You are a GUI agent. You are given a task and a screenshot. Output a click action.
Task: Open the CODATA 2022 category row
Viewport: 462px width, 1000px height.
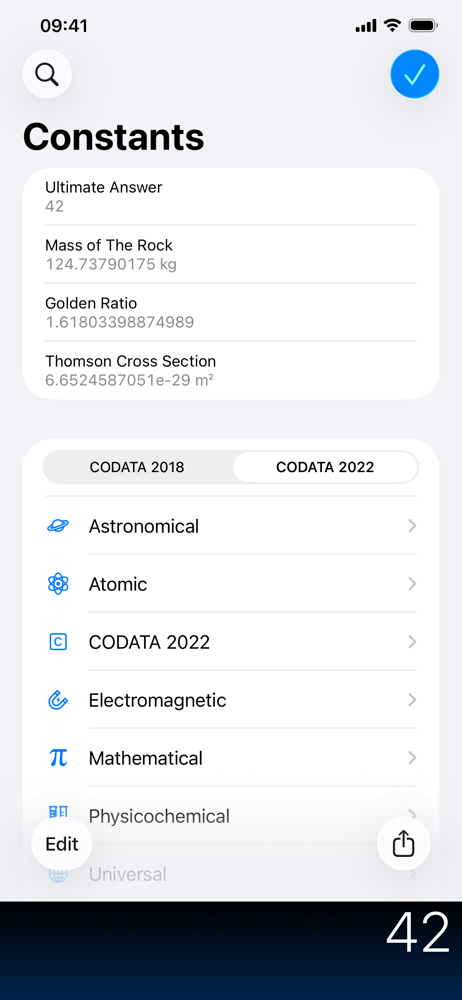(x=231, y=642)
